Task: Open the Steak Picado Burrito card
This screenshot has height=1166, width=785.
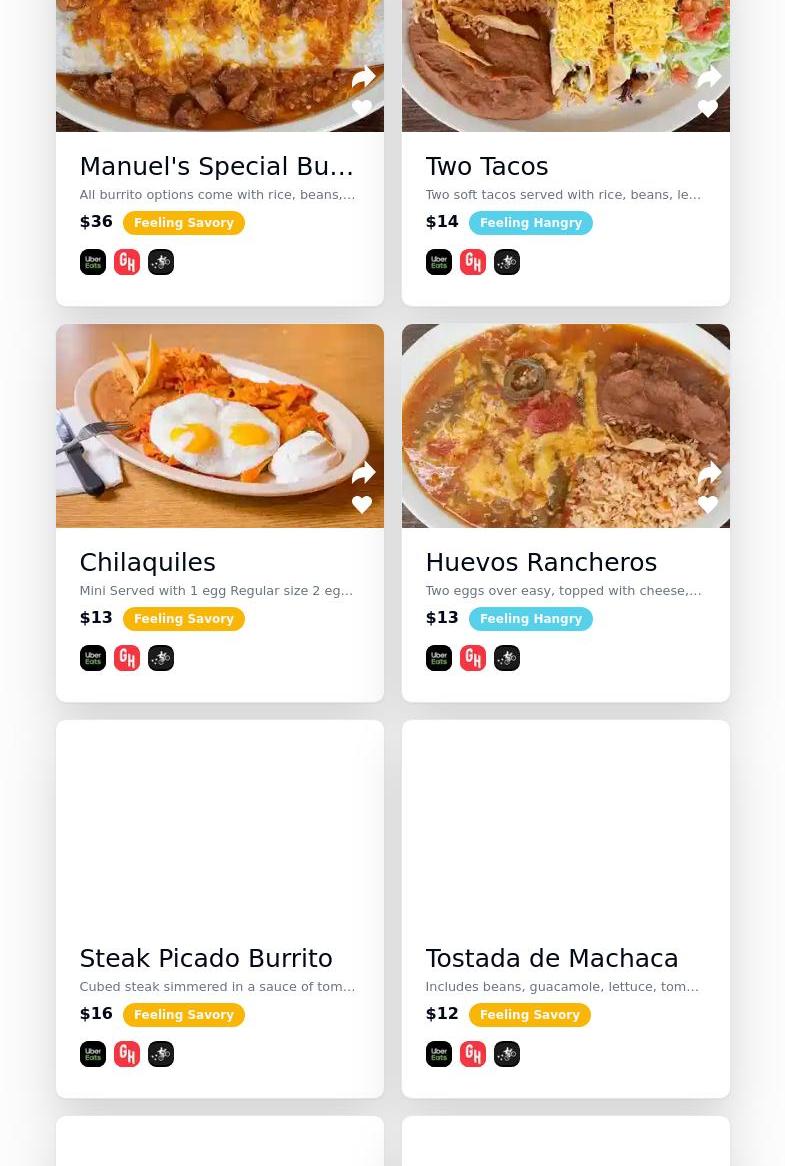Action: pos(206,958)
